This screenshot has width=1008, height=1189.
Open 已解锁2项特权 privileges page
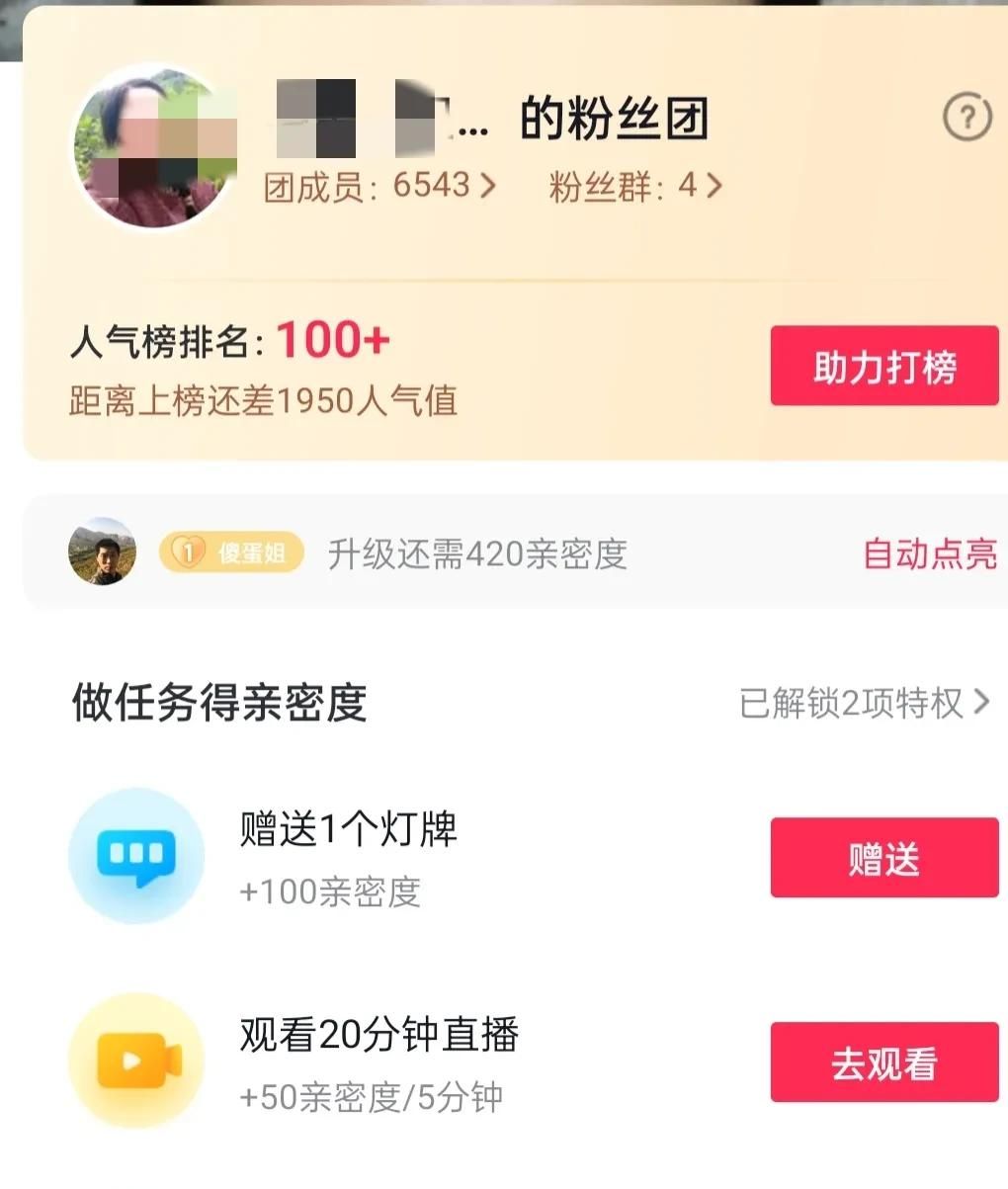[x=864, y=703]
